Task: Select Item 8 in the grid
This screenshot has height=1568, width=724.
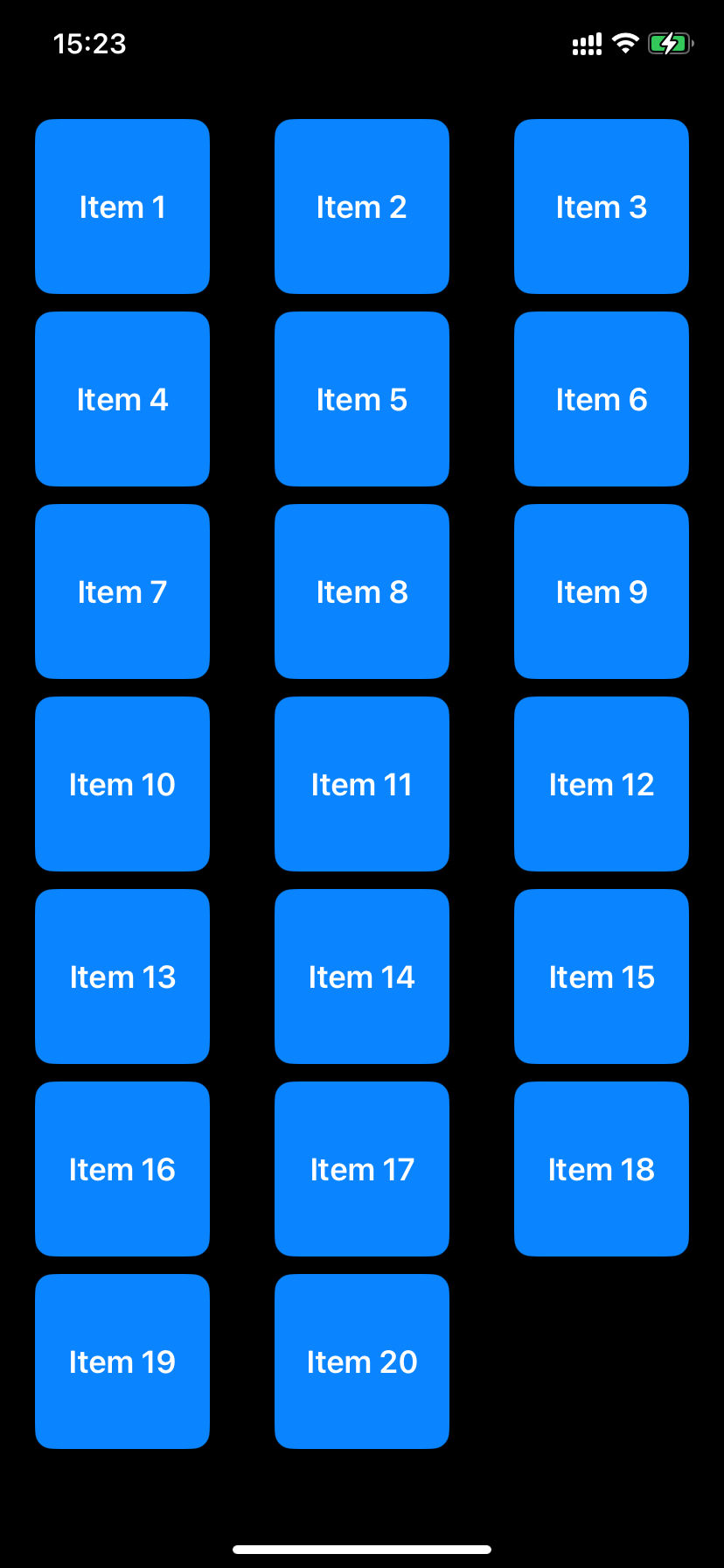Action: tap(362, 591)
